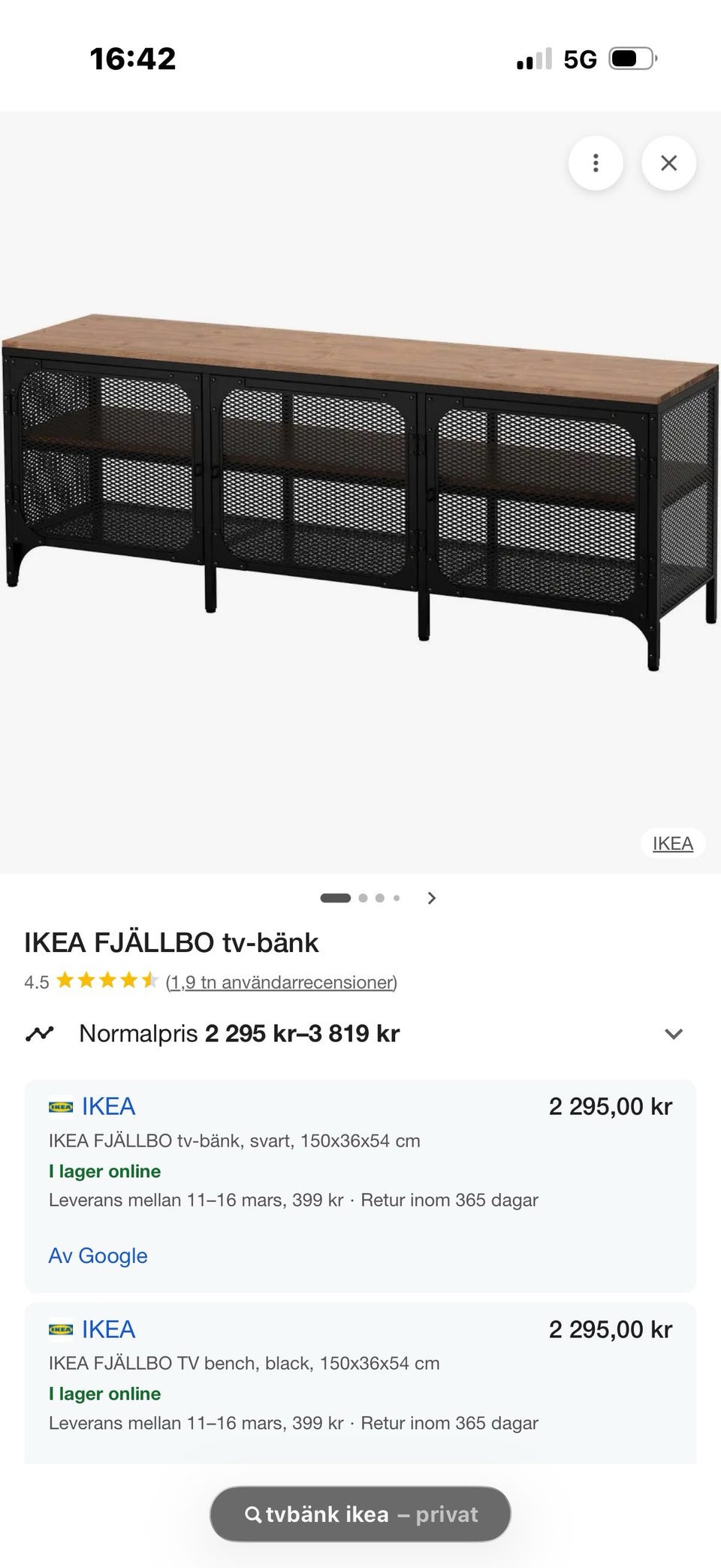Viewport: 721px width, 1568px height.
Task: Open the next product image with the arrow
Action: point(432,898)
